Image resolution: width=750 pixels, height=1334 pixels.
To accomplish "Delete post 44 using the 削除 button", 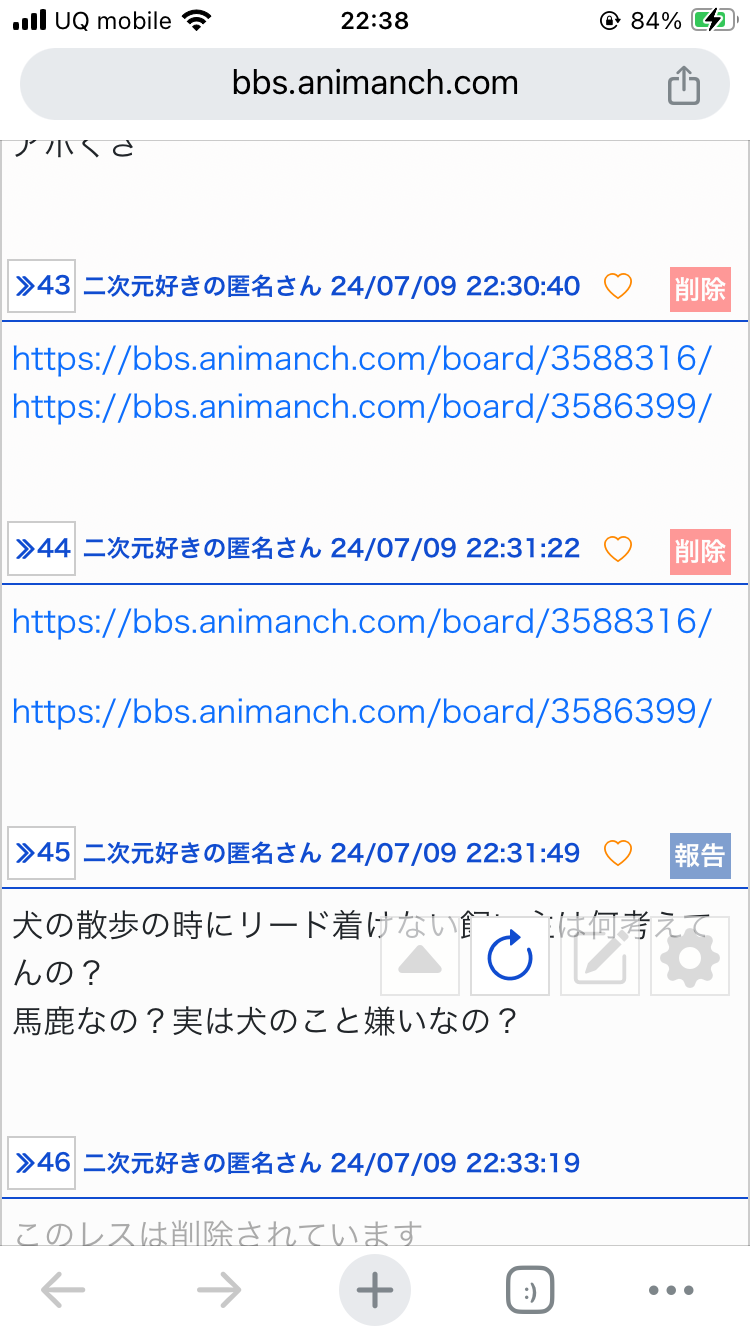I will click(x=700, y=552).
